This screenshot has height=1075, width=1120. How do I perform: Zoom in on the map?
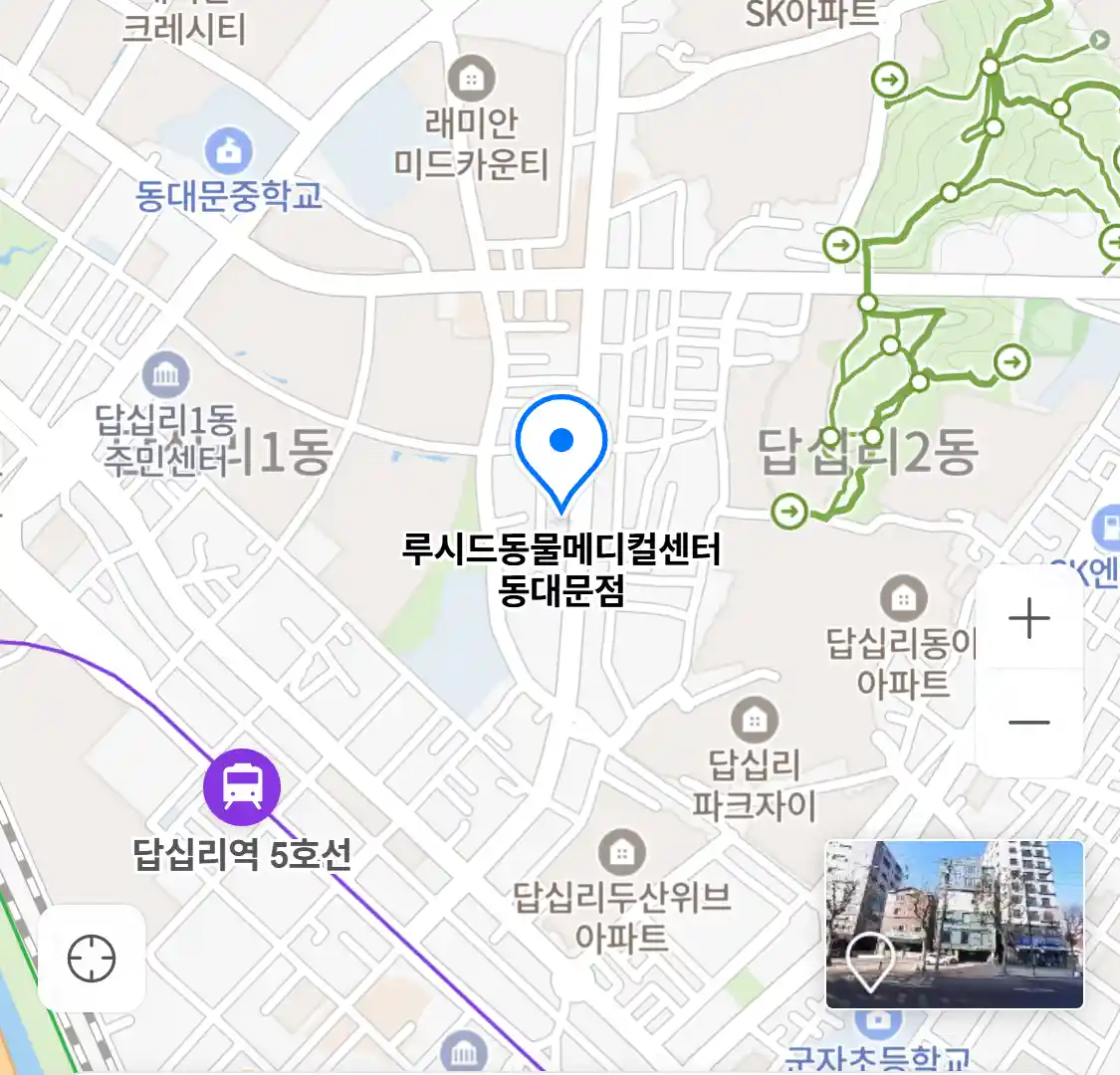[x=1028, y=618]
